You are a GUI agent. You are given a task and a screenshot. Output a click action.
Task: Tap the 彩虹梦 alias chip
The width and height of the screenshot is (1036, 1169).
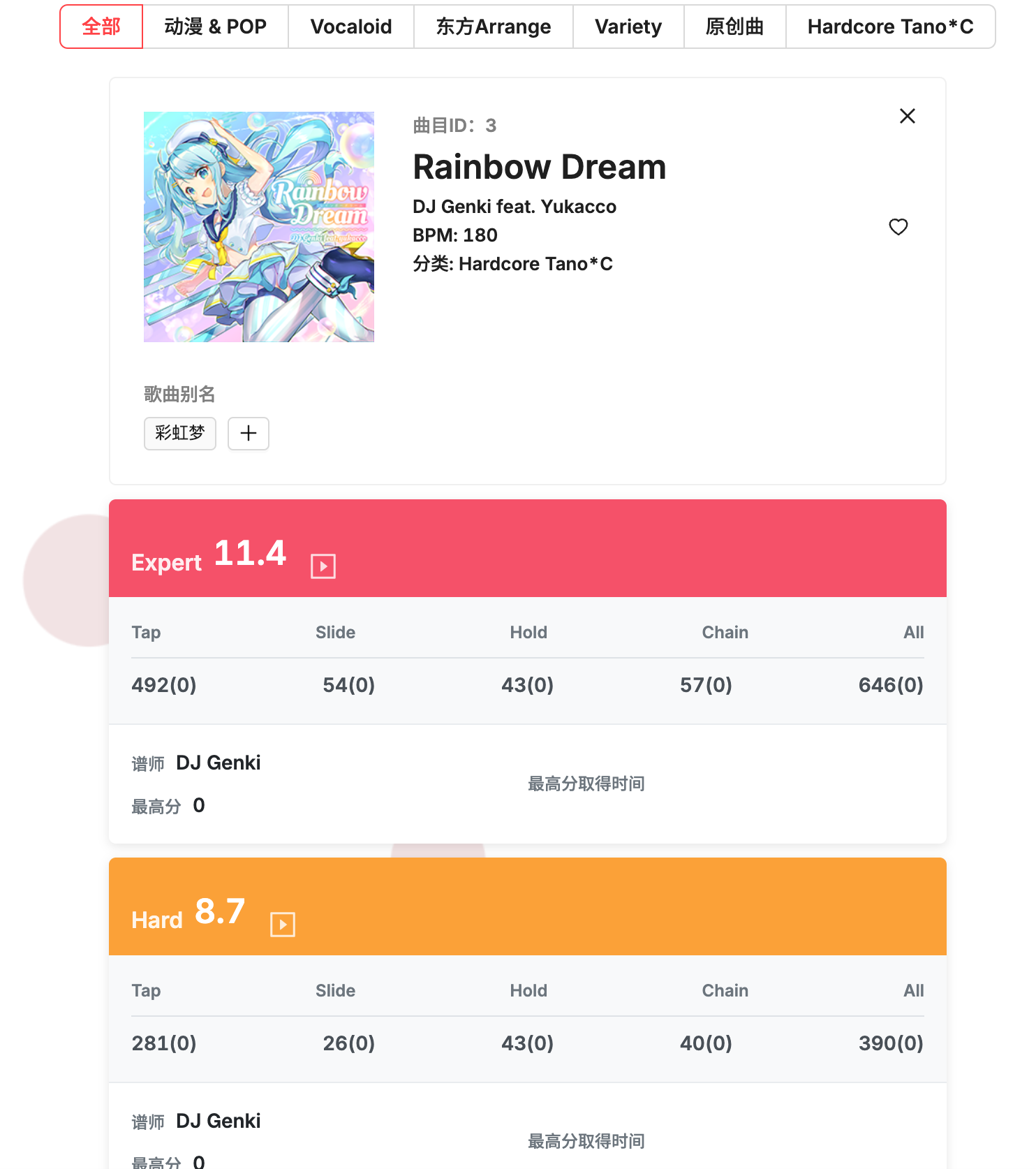[179, 433]
